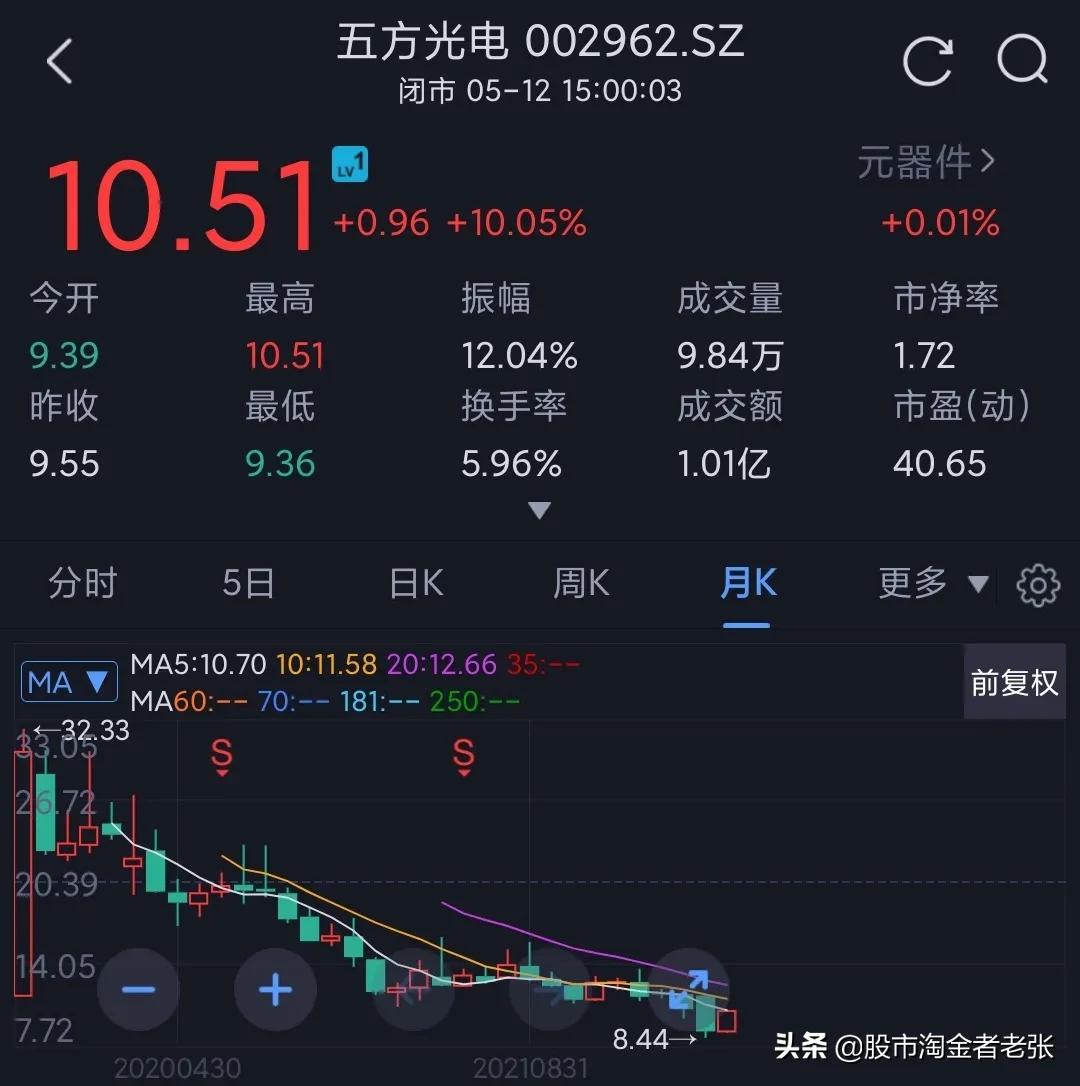Tap the second S sell marker on chart
1080x1086 pixels.
tap(464, 758)
